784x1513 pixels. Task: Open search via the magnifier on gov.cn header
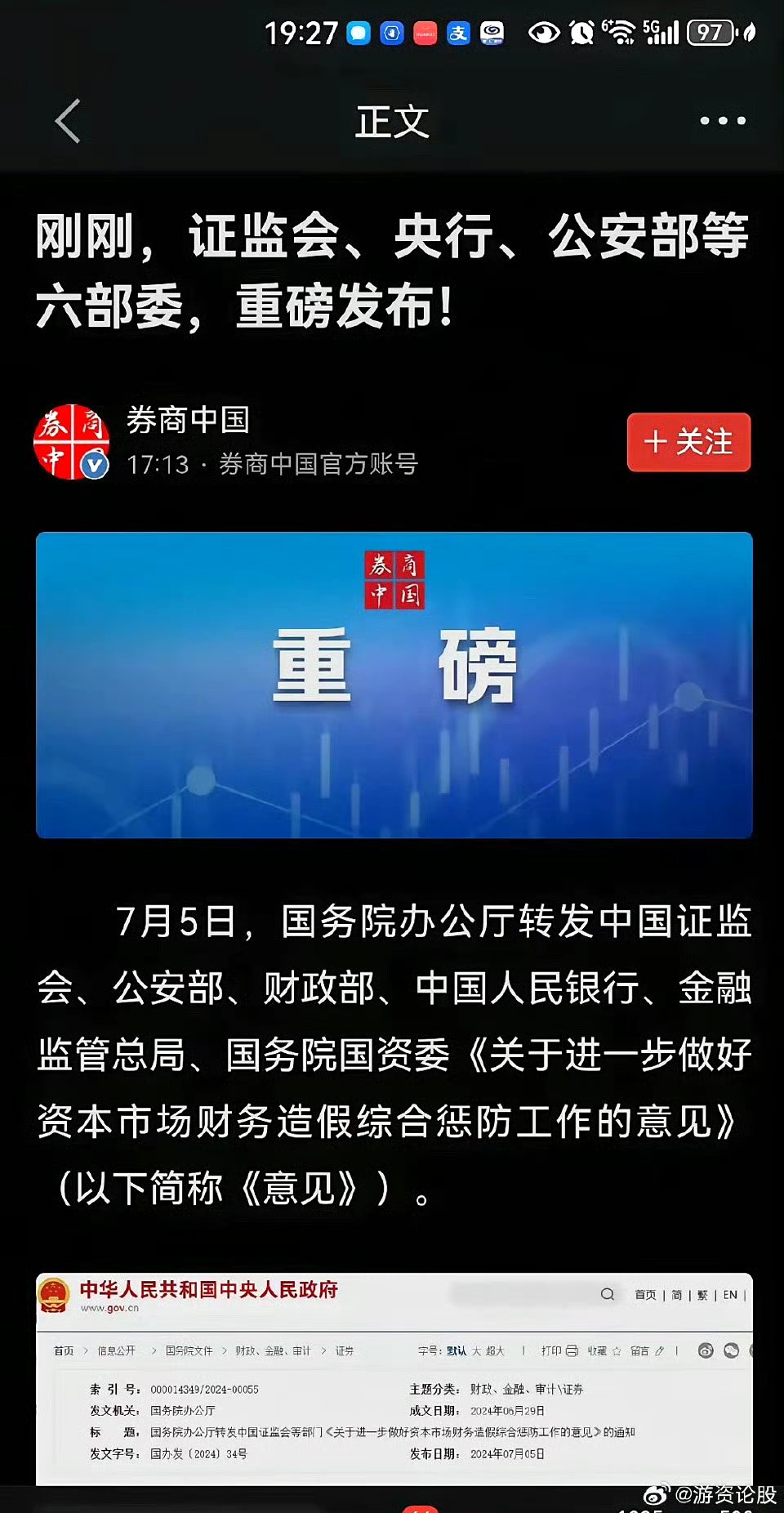tap(606, 1295)
